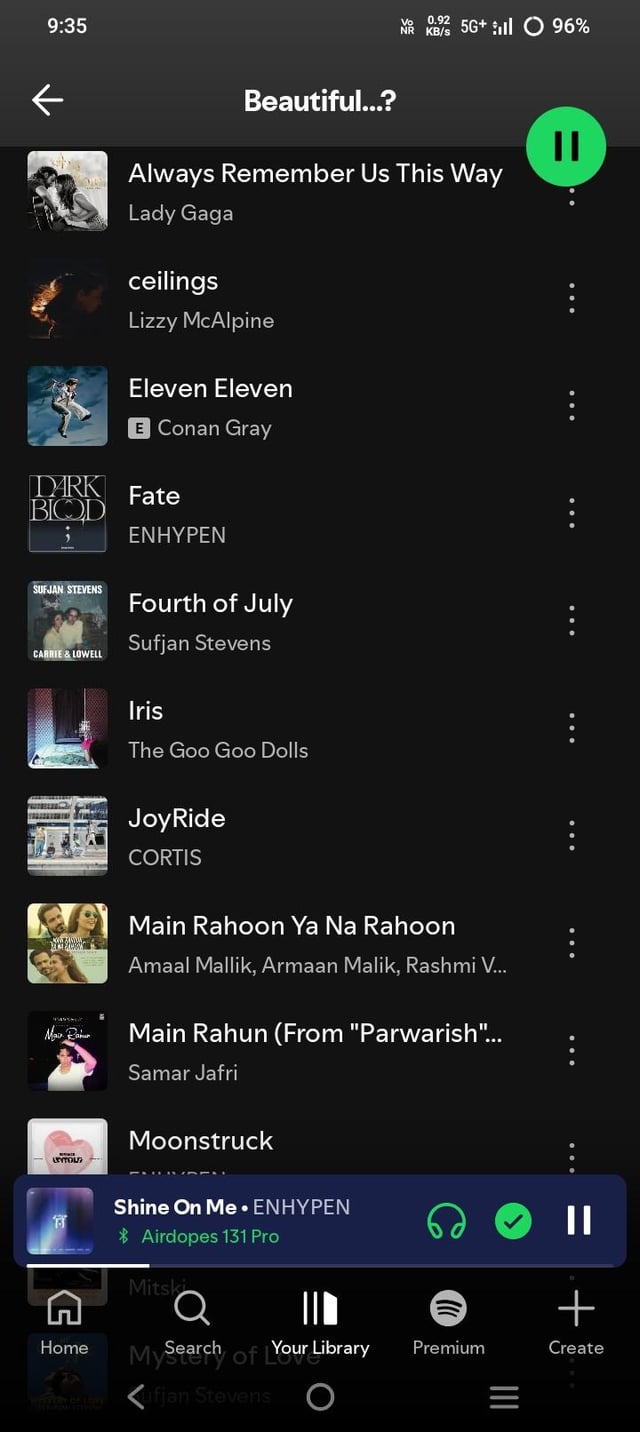640x1432 pixels.
Task: Open options for Eleven Eleven
Action: pyautogui.click(x=571, y=406)
